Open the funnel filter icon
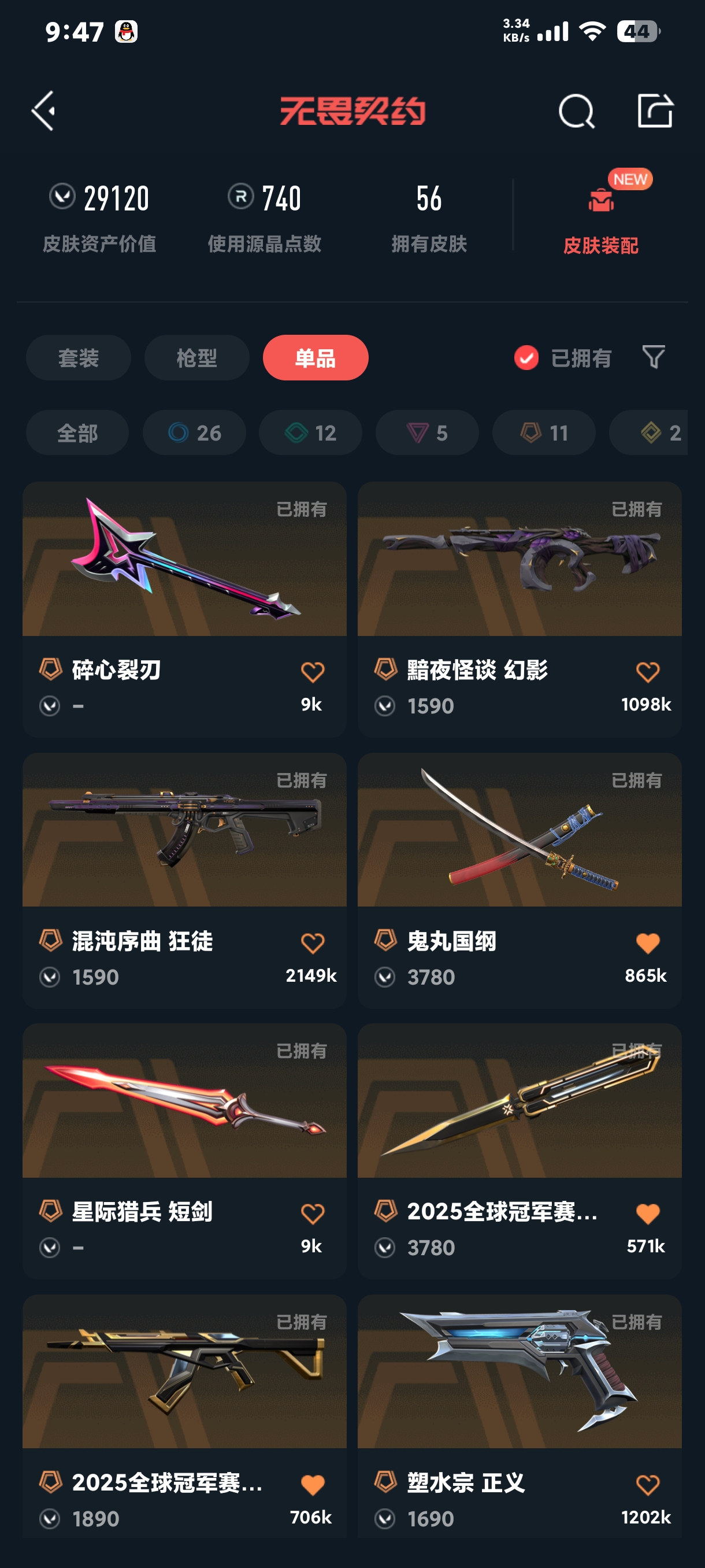This screenshot has width=705, height=1568. [x=654, y=357]
